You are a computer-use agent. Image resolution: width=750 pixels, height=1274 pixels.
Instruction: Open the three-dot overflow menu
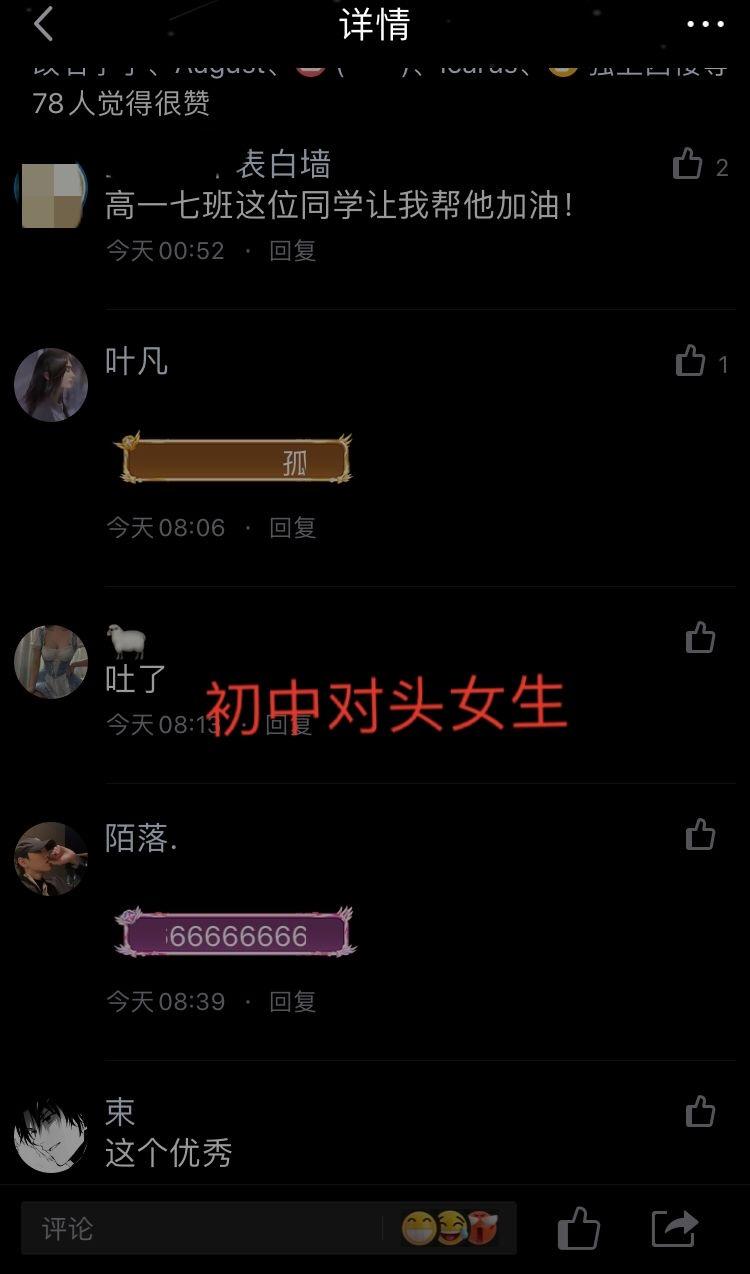pyautogui.click(x=705, y=25)
